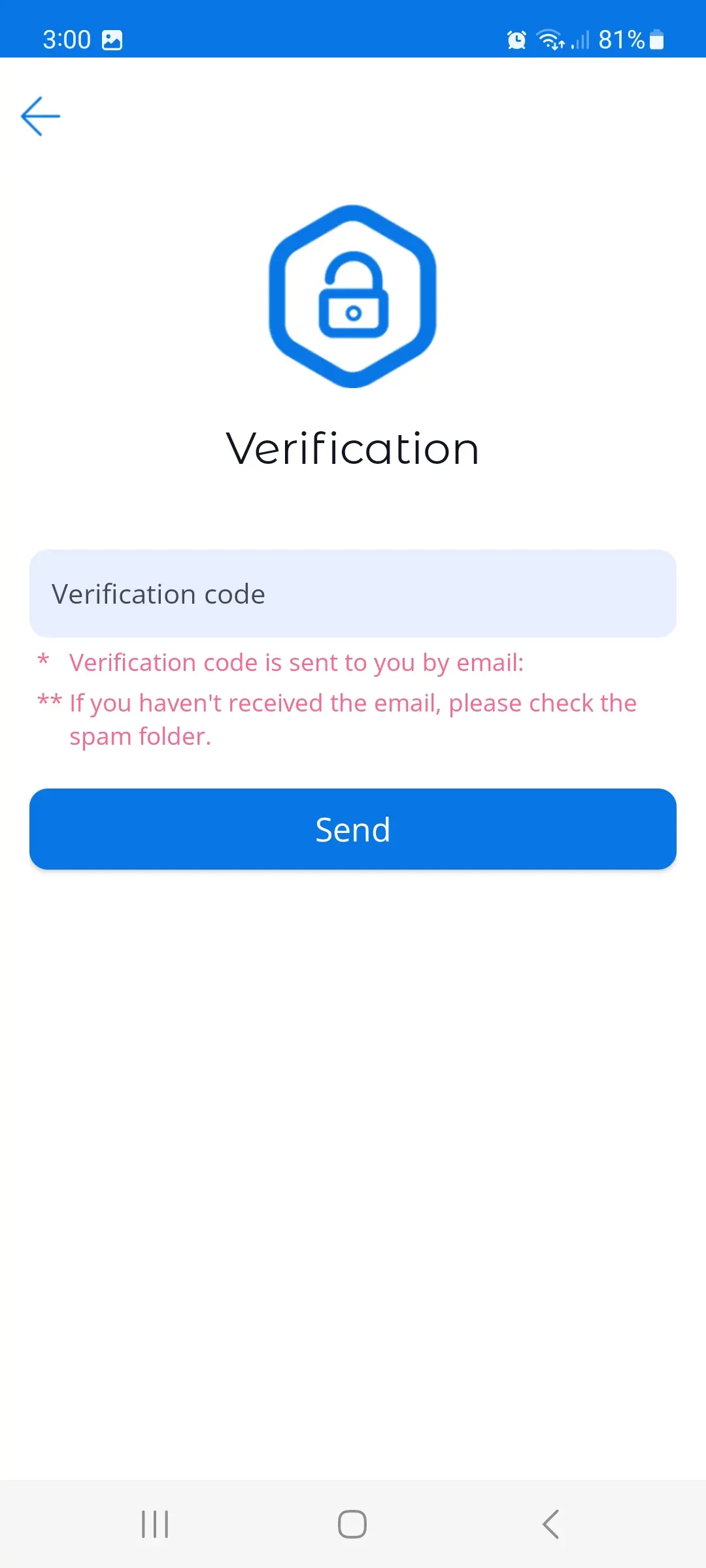Focus the Verification code field
This screenshot has width=706, height=1568.
[353, 593]
